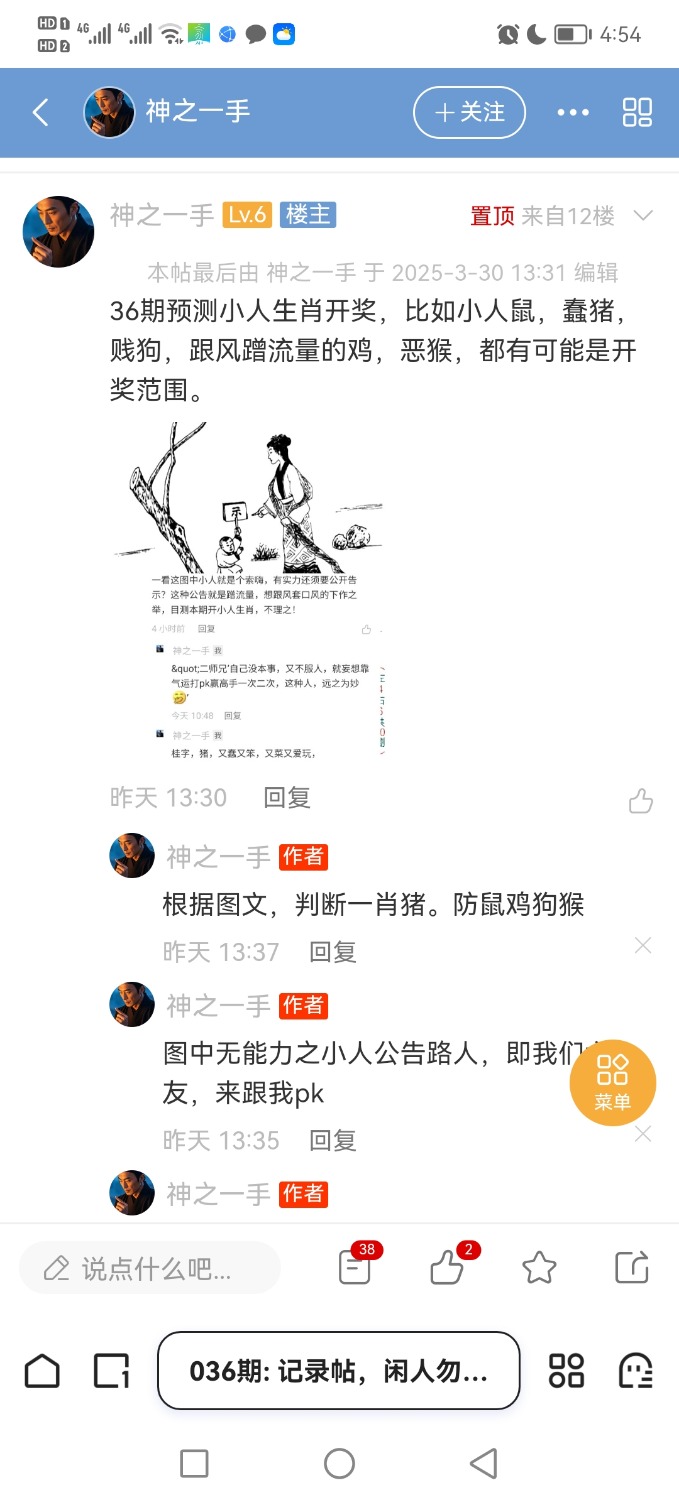Go back using the header arrow
This screenshot has height=1500, width=679.
pos(41,112)
